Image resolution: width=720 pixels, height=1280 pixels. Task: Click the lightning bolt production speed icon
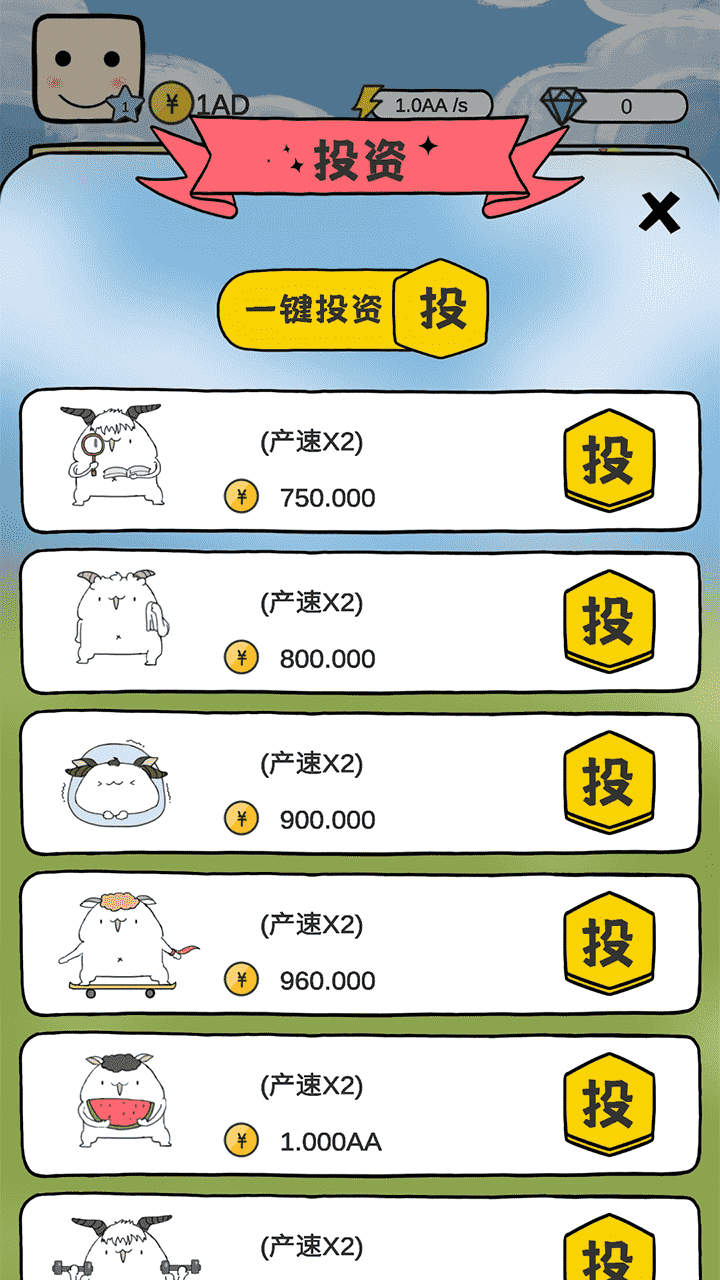tap(369, 100)
